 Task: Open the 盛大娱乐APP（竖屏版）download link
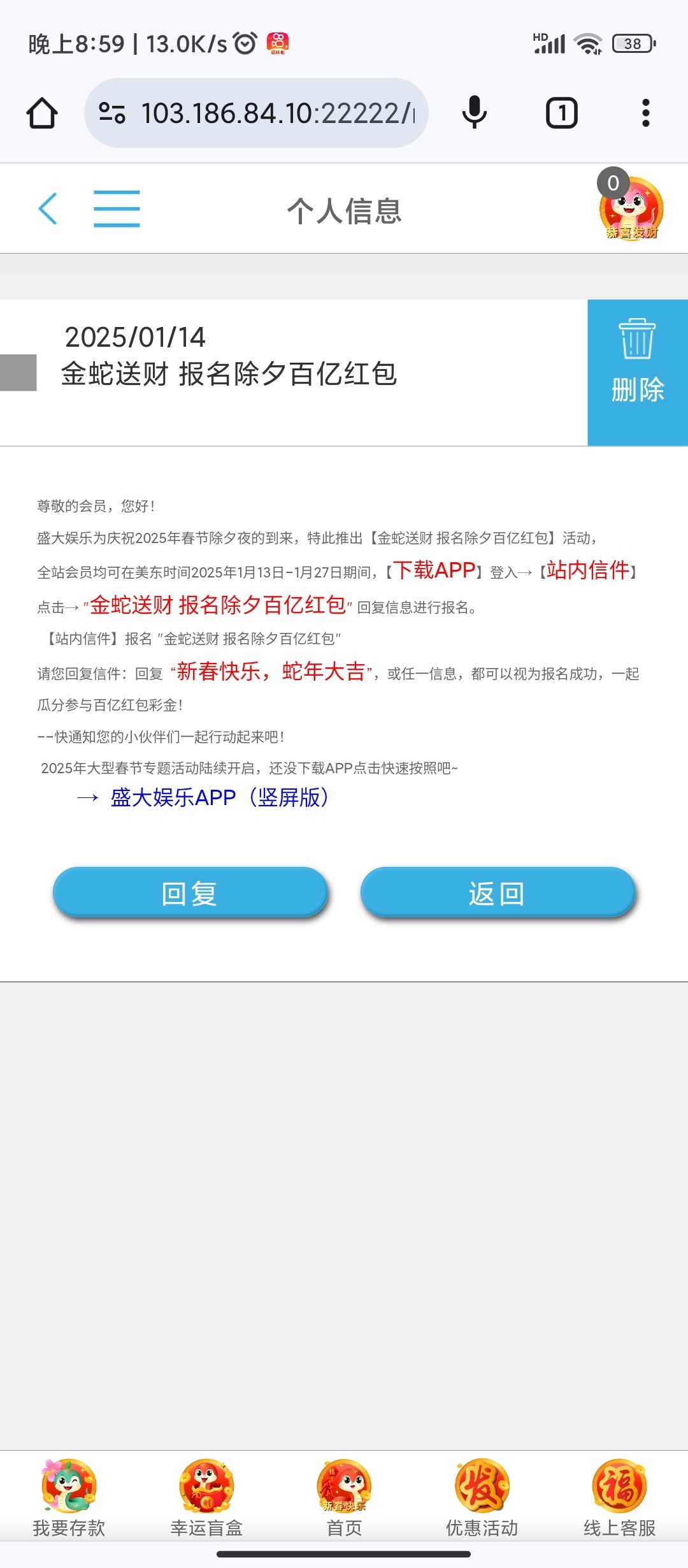point(219,797)
